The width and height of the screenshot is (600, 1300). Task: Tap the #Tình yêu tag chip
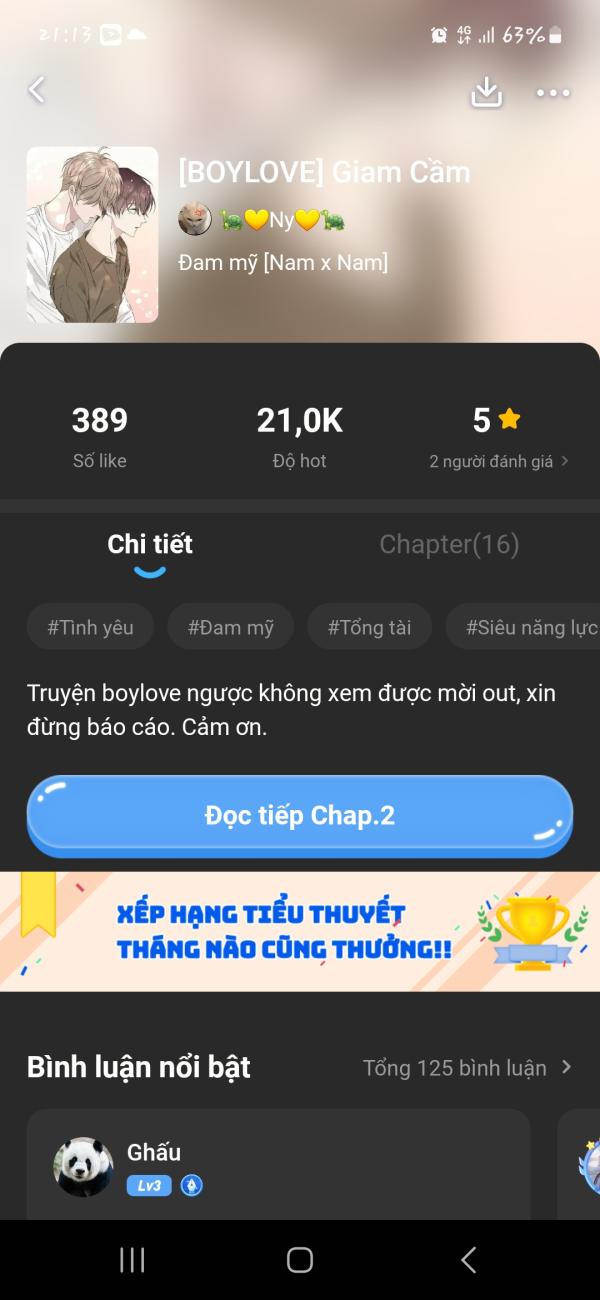(x=90, y=627)
